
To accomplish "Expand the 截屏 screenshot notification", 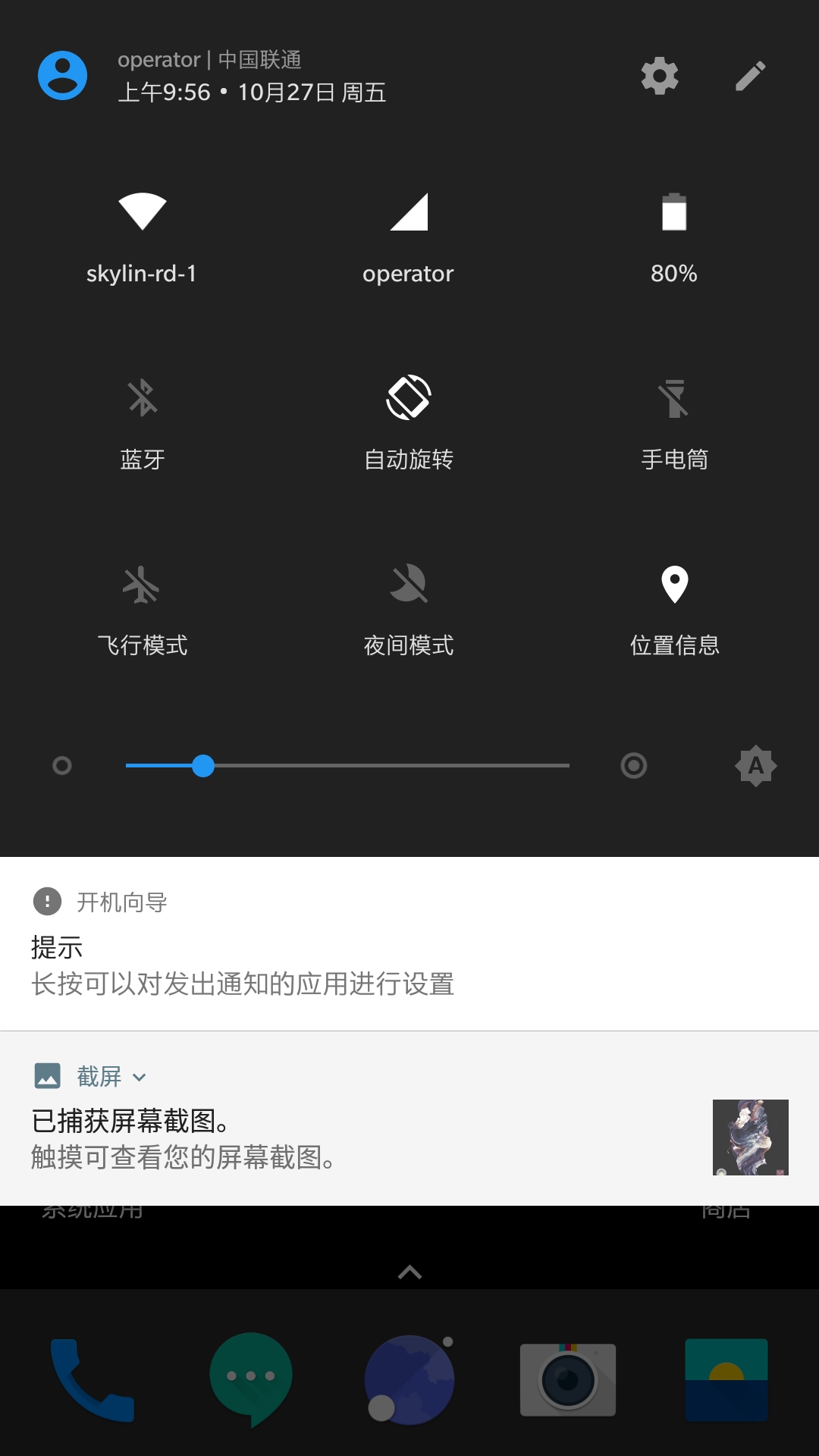I will 139,1076.
